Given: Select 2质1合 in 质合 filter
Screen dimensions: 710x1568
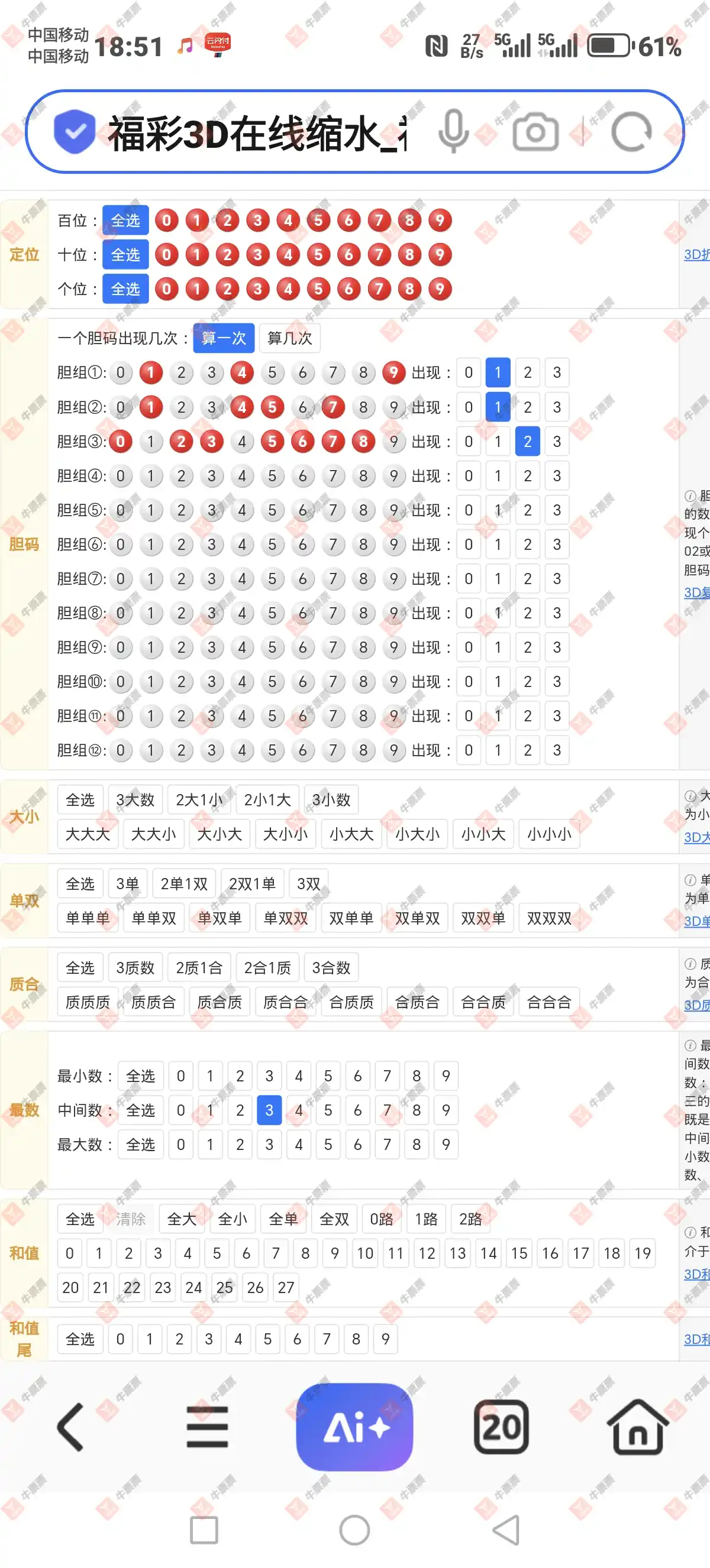Looking at the screenshot, I should coord(199,968).
